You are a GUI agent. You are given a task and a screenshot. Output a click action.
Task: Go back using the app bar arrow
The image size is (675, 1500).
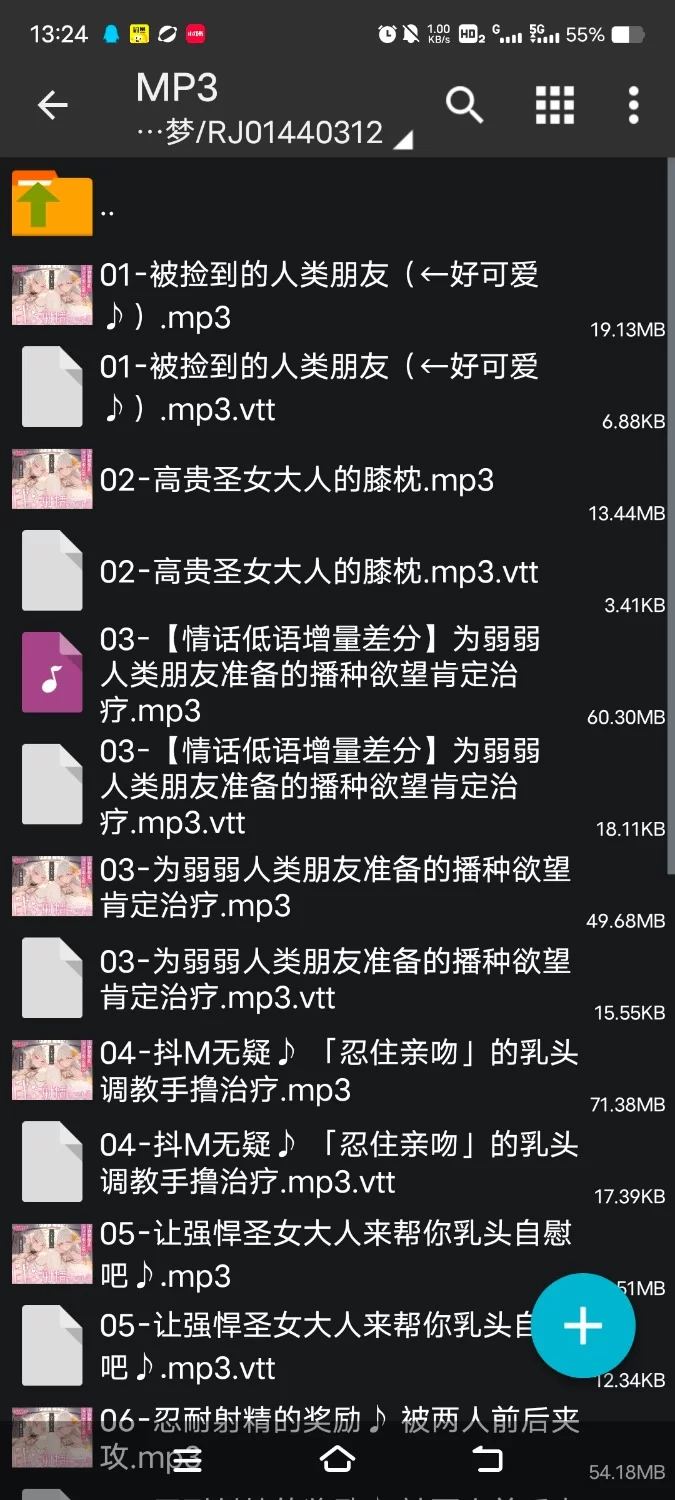click(x=52, y=105)
